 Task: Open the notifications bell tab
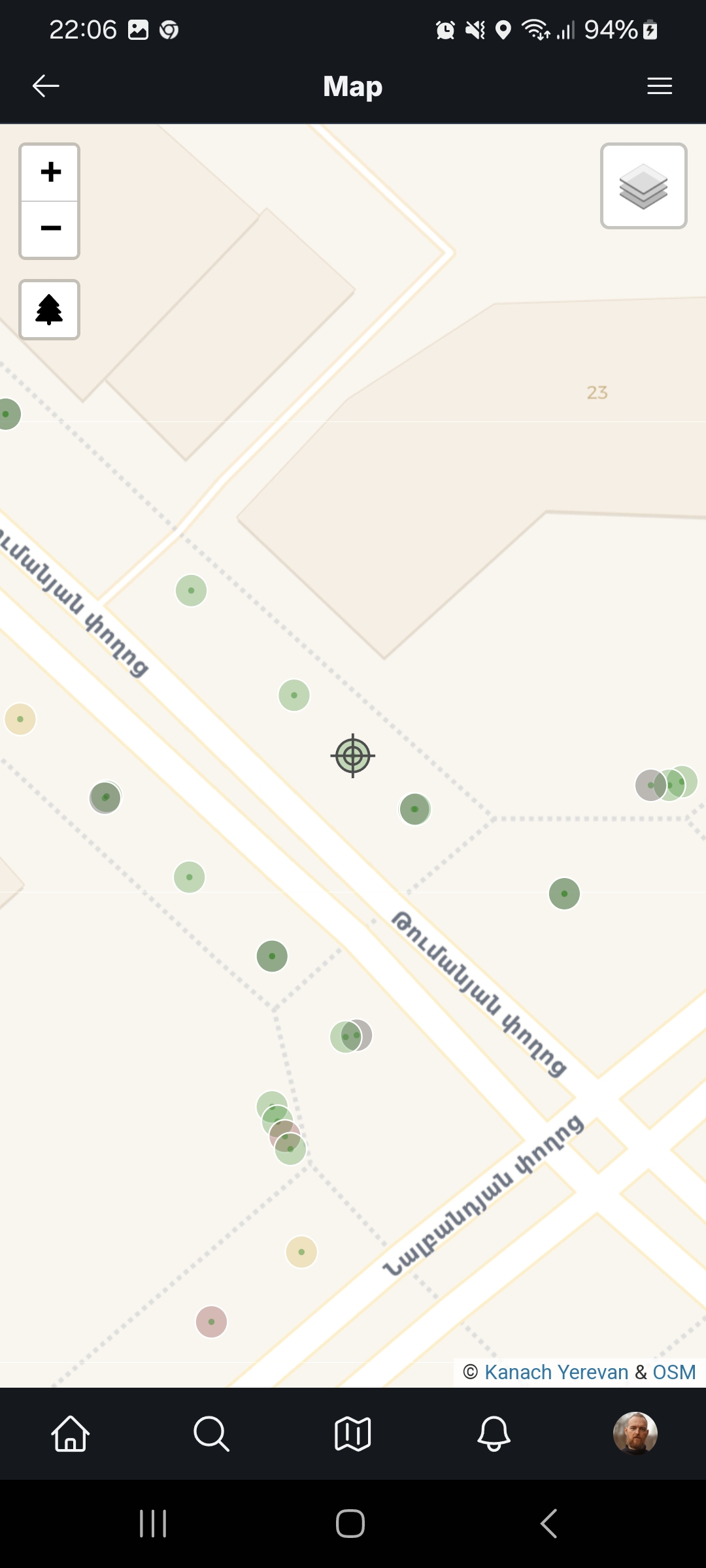(x=494, y=1433)
